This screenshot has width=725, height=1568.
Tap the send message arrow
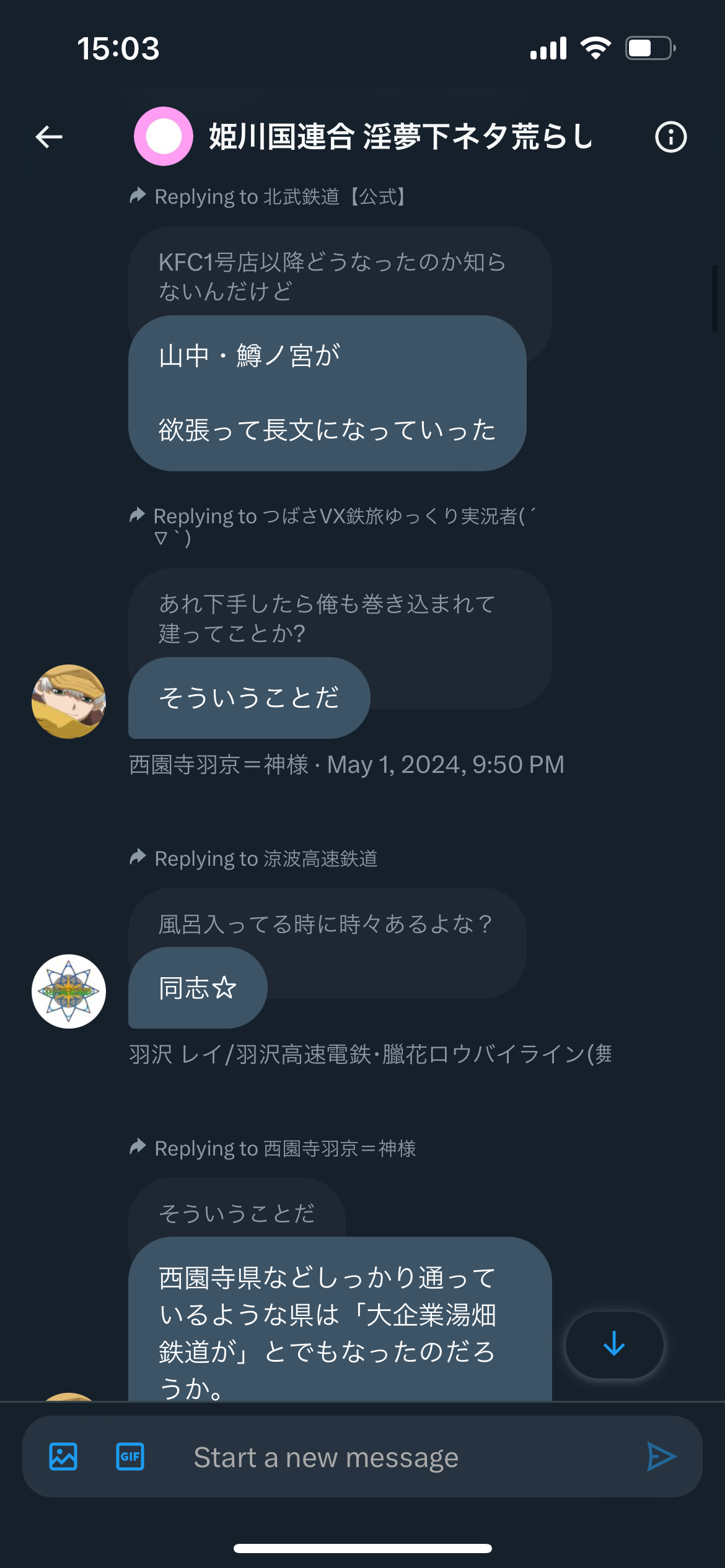coord(661,1457)
